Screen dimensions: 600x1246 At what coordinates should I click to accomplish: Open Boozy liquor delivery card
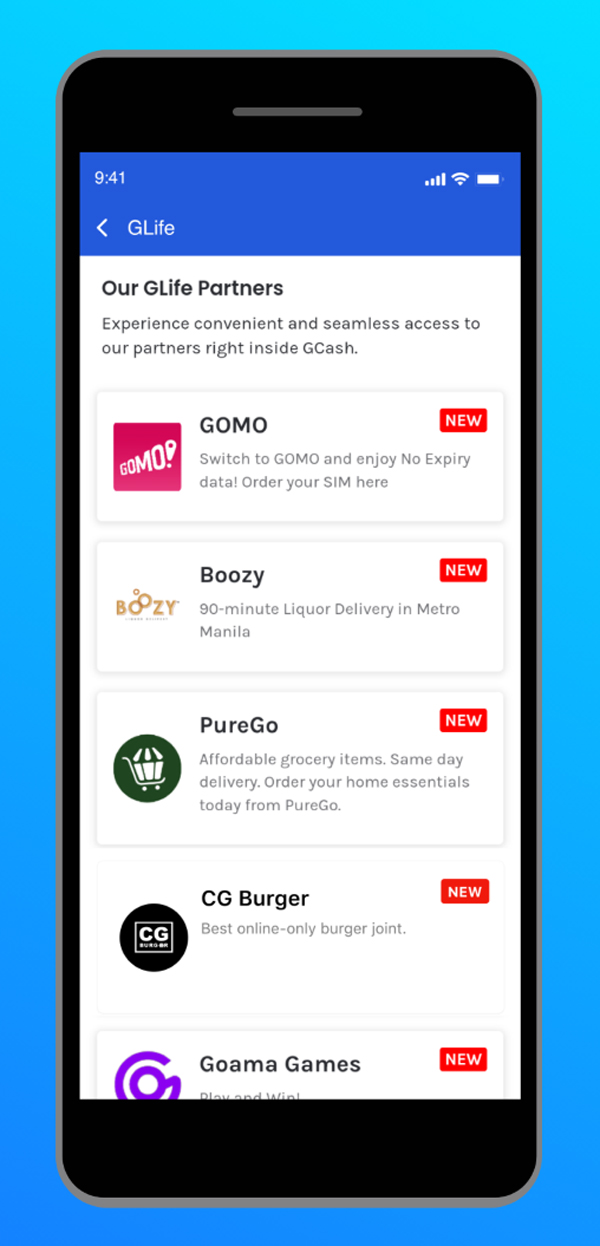tap(300, 606)
